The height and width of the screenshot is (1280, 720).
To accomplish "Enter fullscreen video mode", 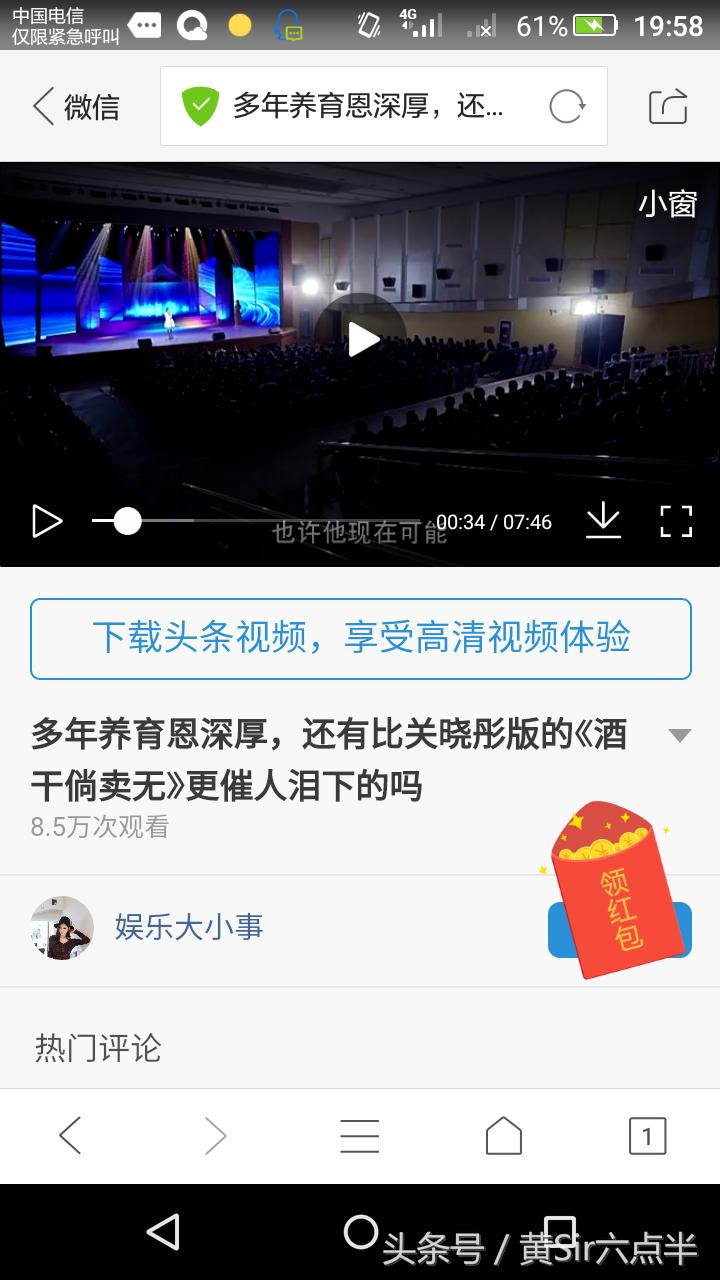I will 676,521.
